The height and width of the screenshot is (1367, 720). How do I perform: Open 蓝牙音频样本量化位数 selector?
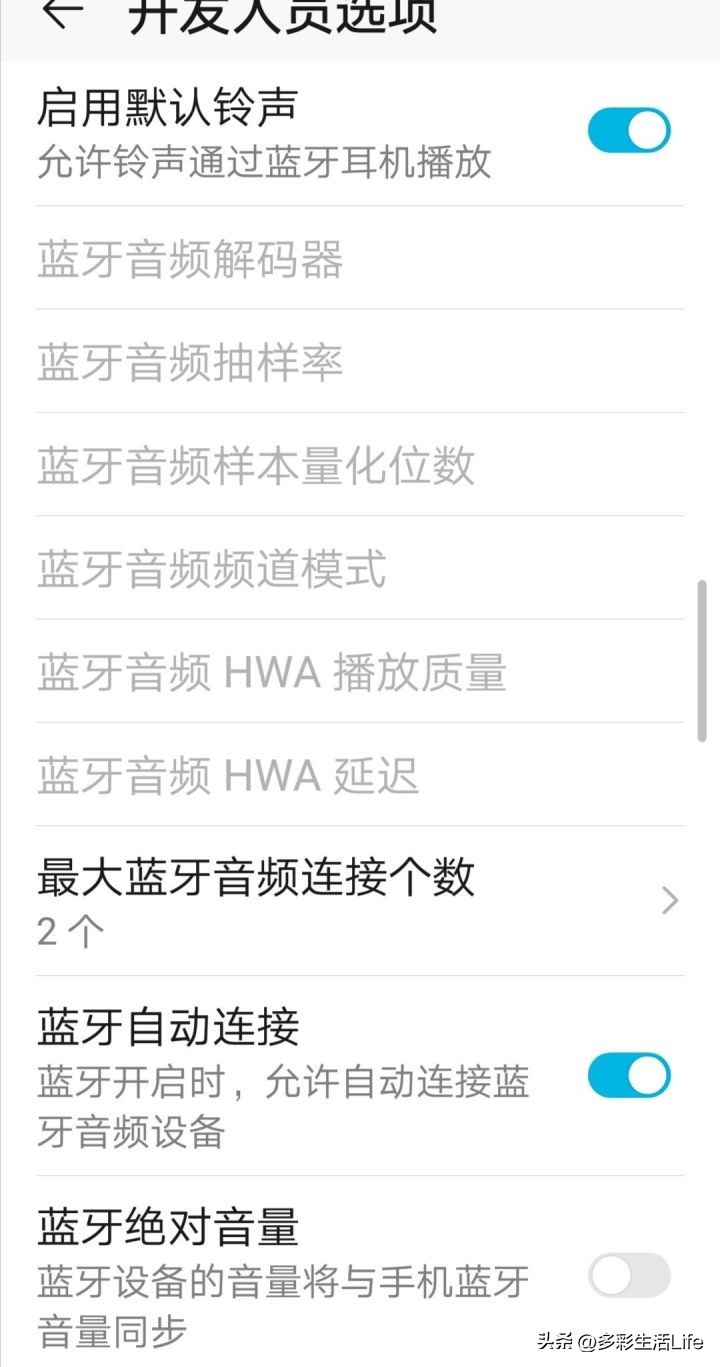(253, 467)
